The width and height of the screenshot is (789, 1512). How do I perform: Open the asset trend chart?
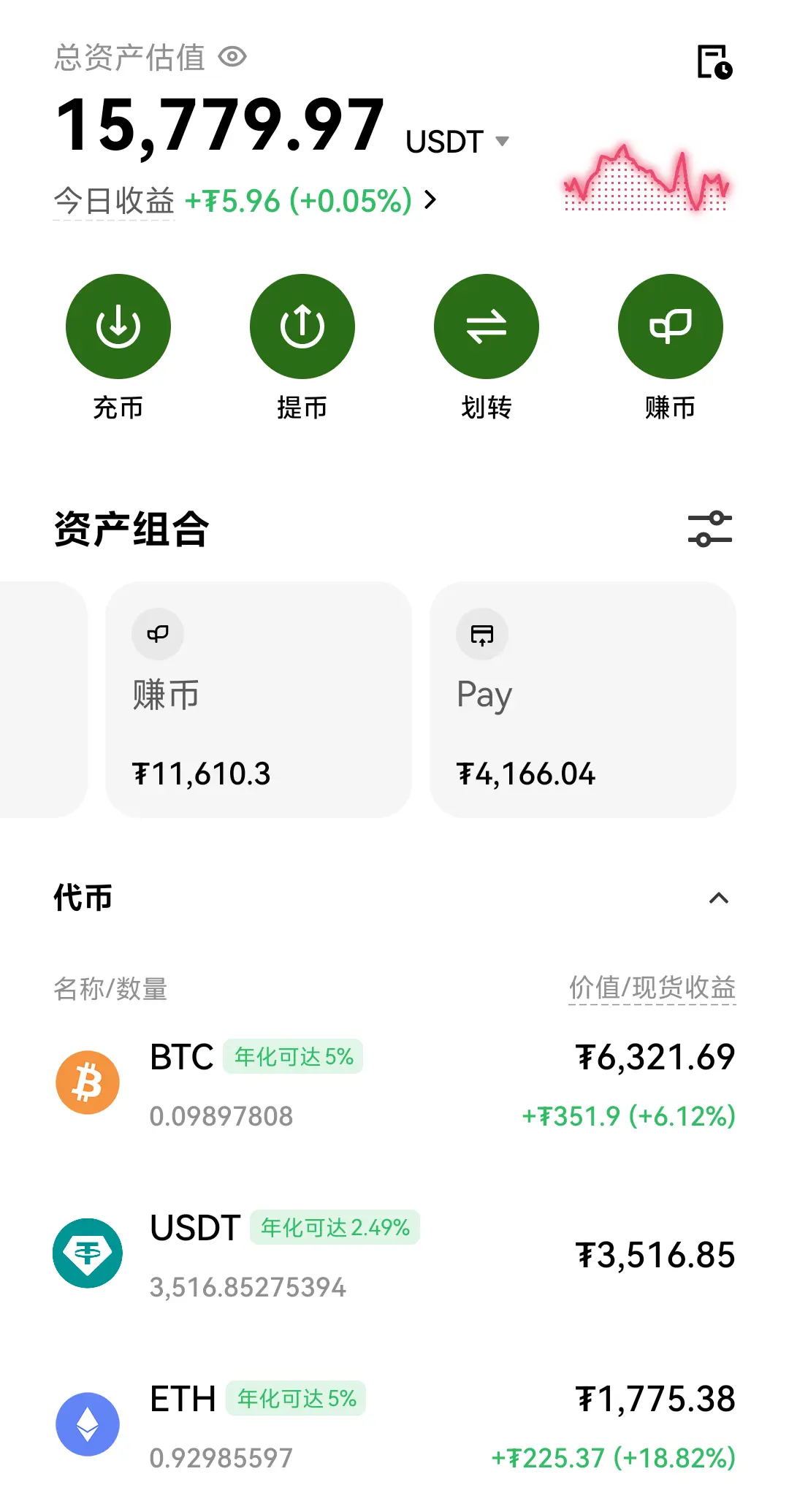tap(646, 177)
